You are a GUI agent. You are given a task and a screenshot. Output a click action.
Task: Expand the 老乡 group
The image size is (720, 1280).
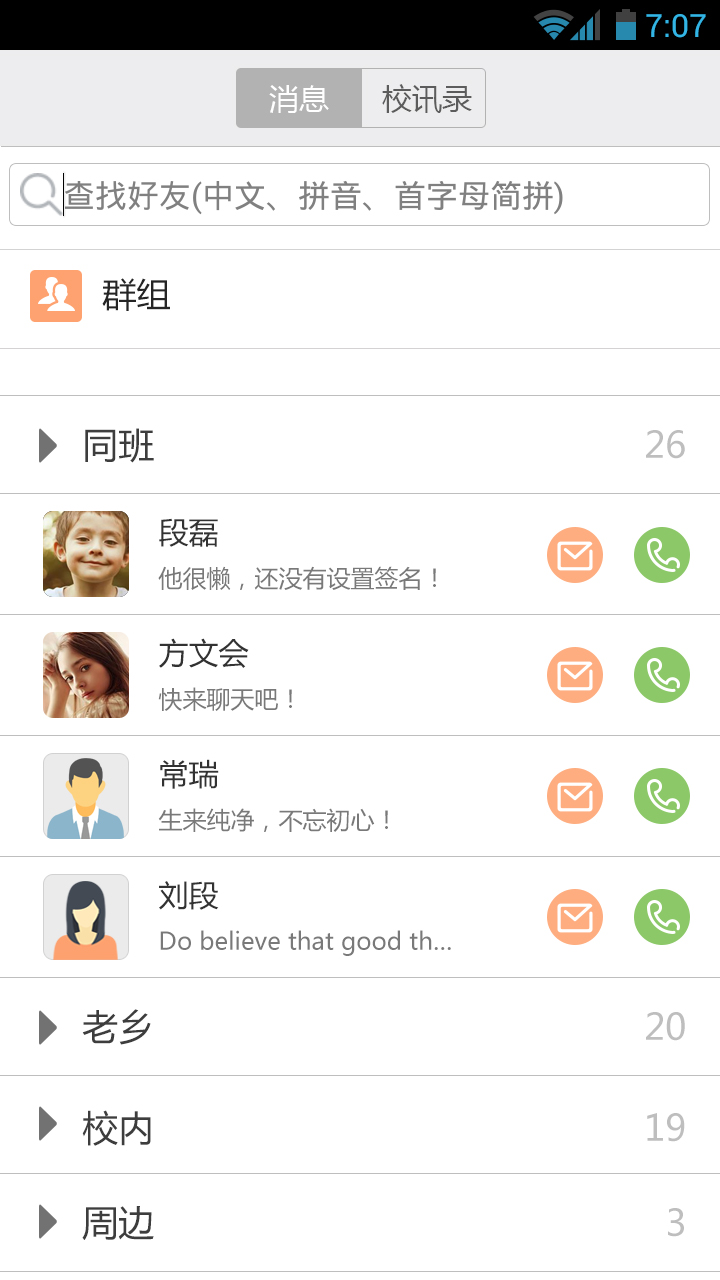click(x=360, y=1027)
